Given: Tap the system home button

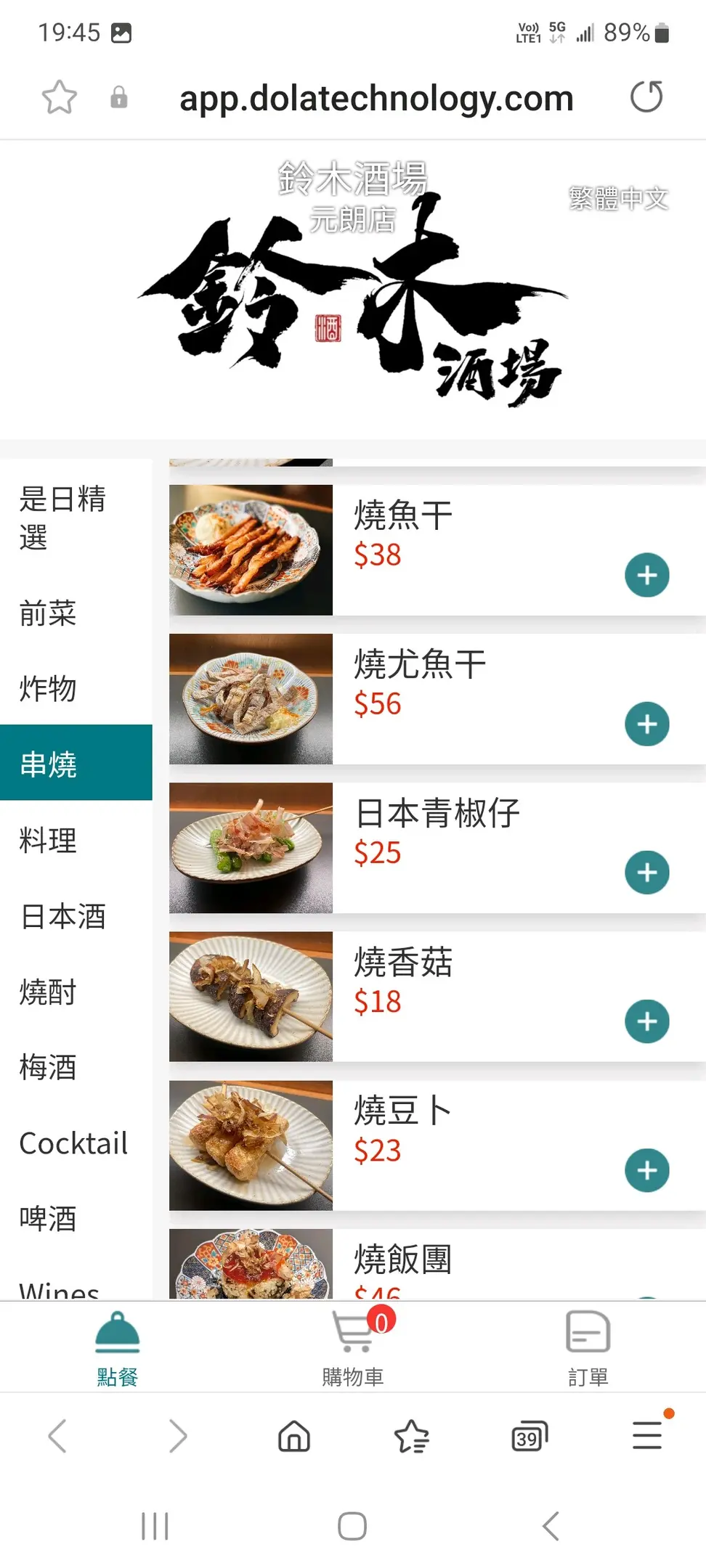Looking at the screenshot, I should [x=352, y=1526].
